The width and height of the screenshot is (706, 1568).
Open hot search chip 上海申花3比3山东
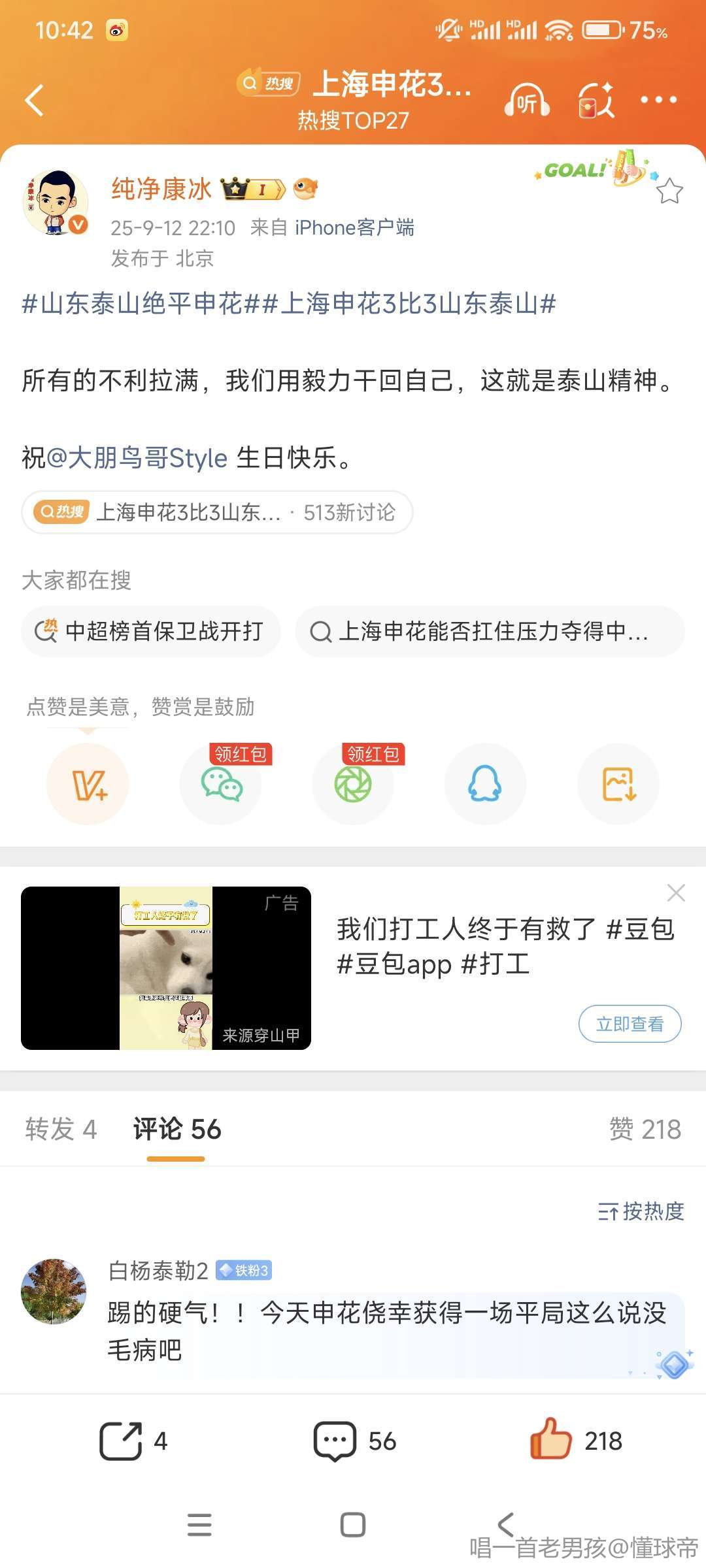216,512
